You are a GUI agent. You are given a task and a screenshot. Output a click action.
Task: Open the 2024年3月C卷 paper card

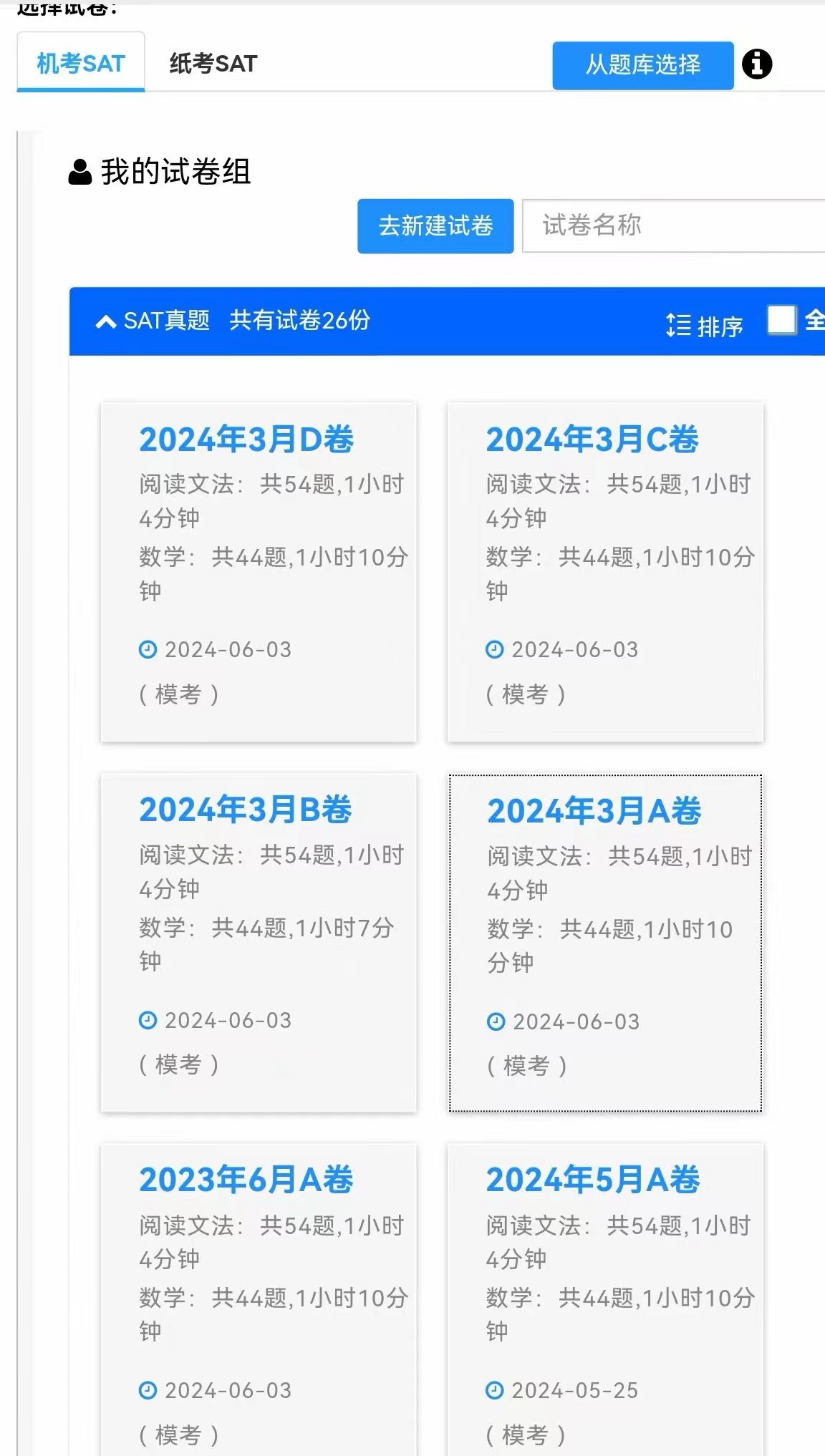605,572
